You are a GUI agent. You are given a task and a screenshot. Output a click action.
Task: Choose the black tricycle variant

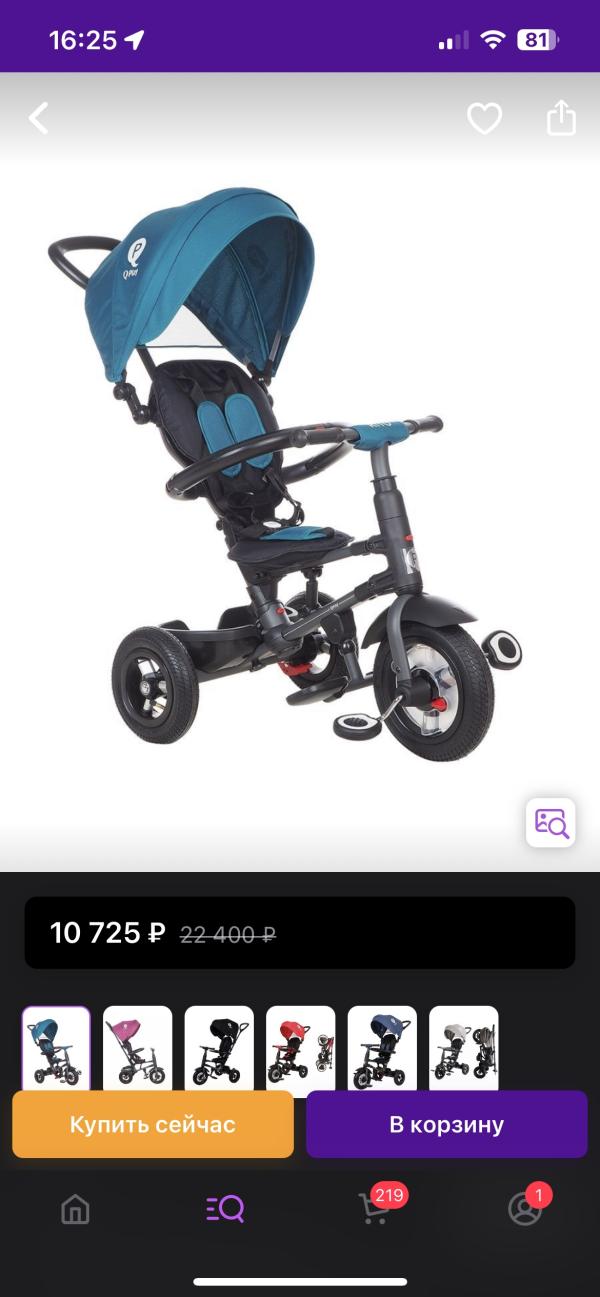(x=219, y=1047)
